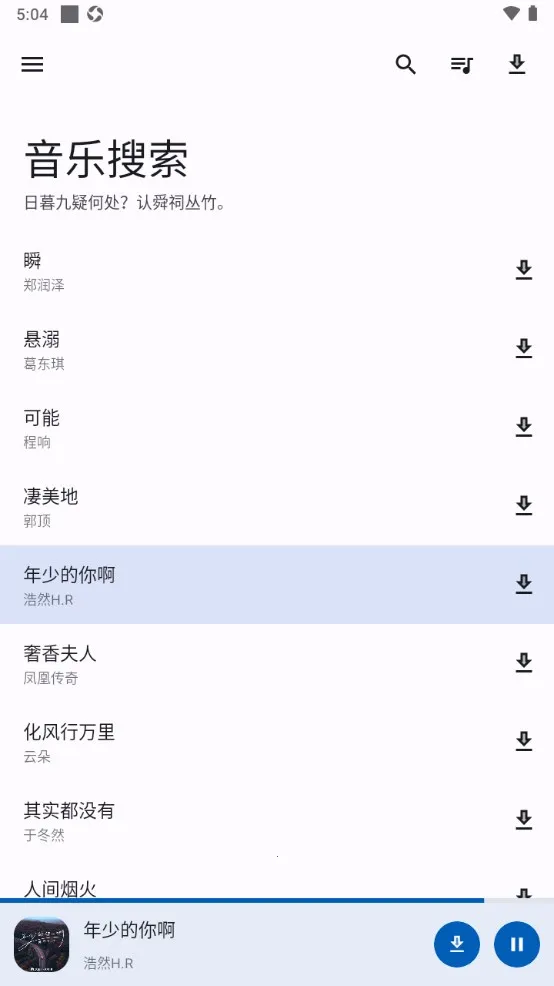Select the highlighted row 年少的你啊
The image size is (554, 986).
click(x=277, y=584)
